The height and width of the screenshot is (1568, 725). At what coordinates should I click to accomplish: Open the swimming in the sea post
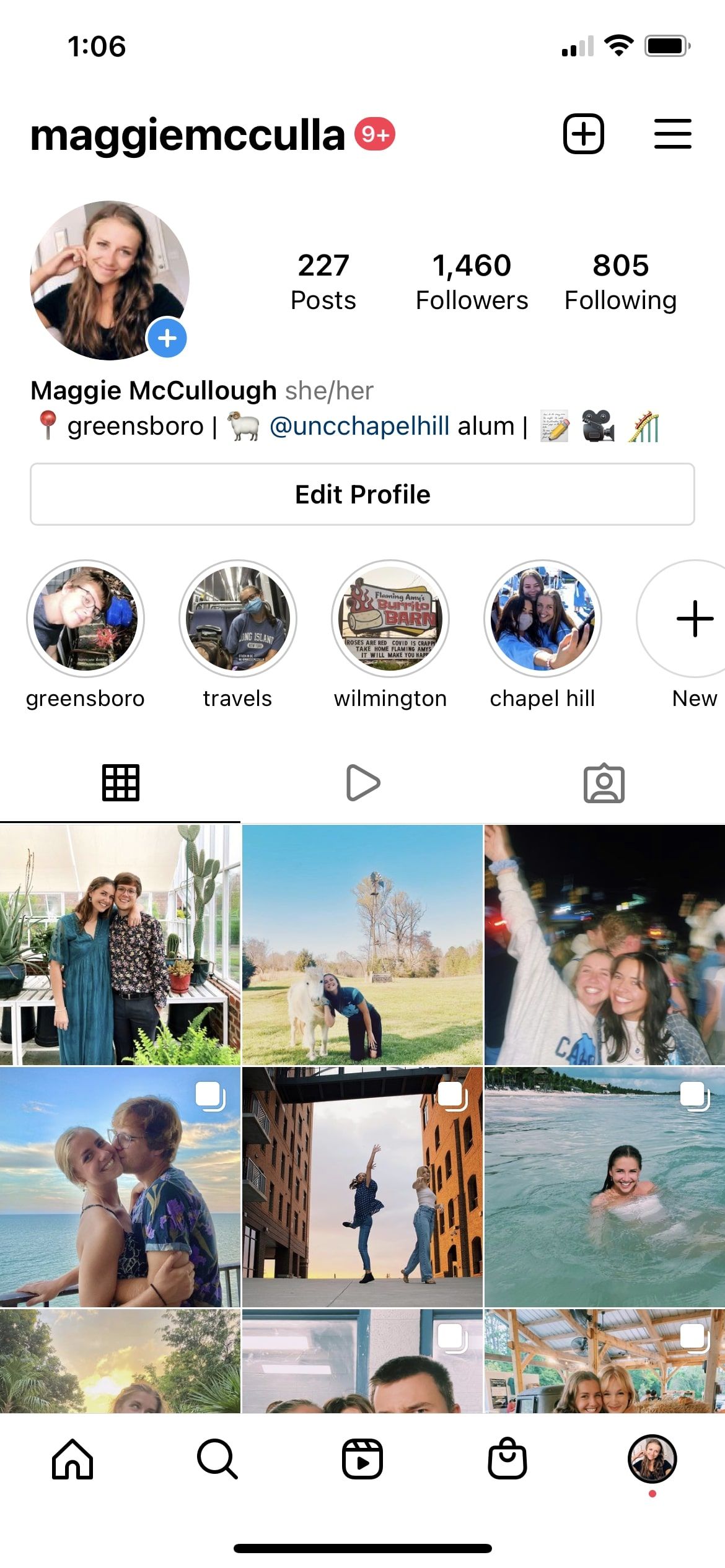[x=604, y=1187]
